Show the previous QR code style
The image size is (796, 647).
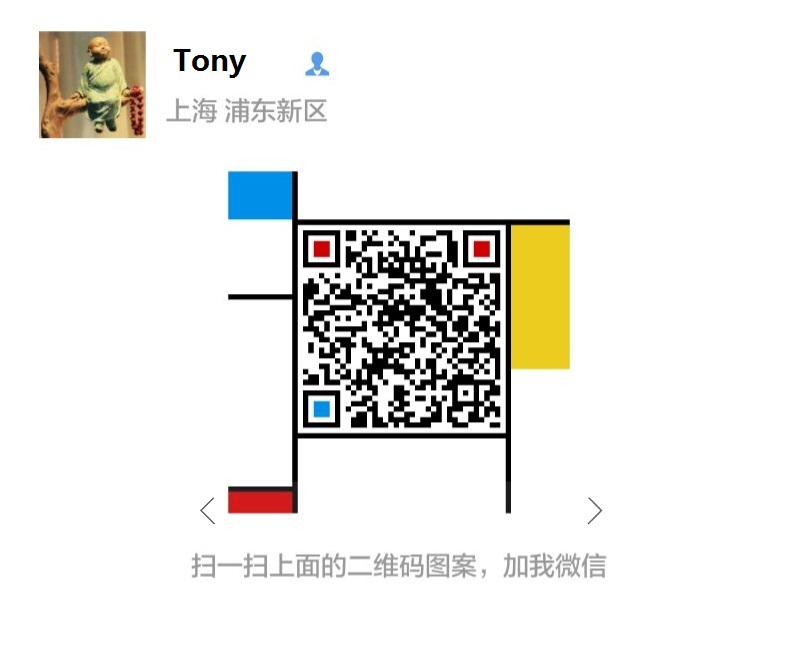(208, 511)
